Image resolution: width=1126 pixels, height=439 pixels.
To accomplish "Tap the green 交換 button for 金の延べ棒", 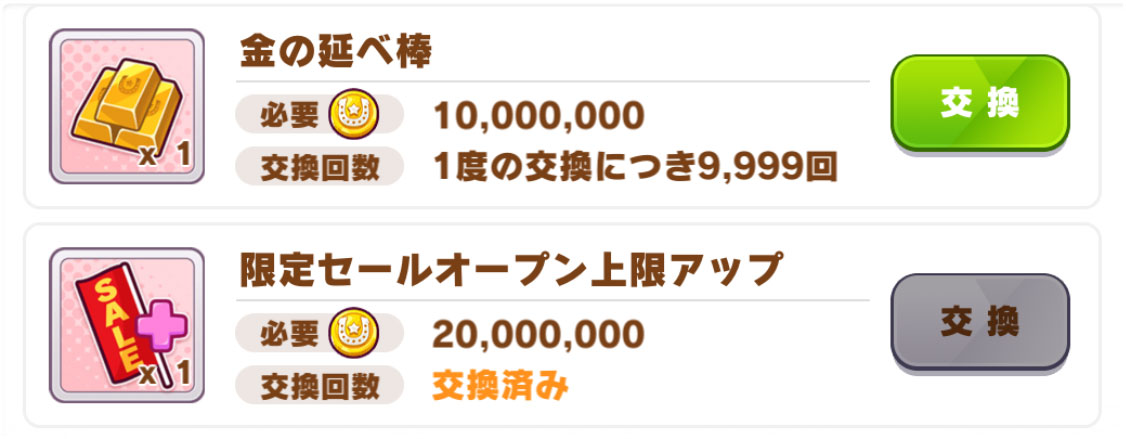I will coord(979,103).
